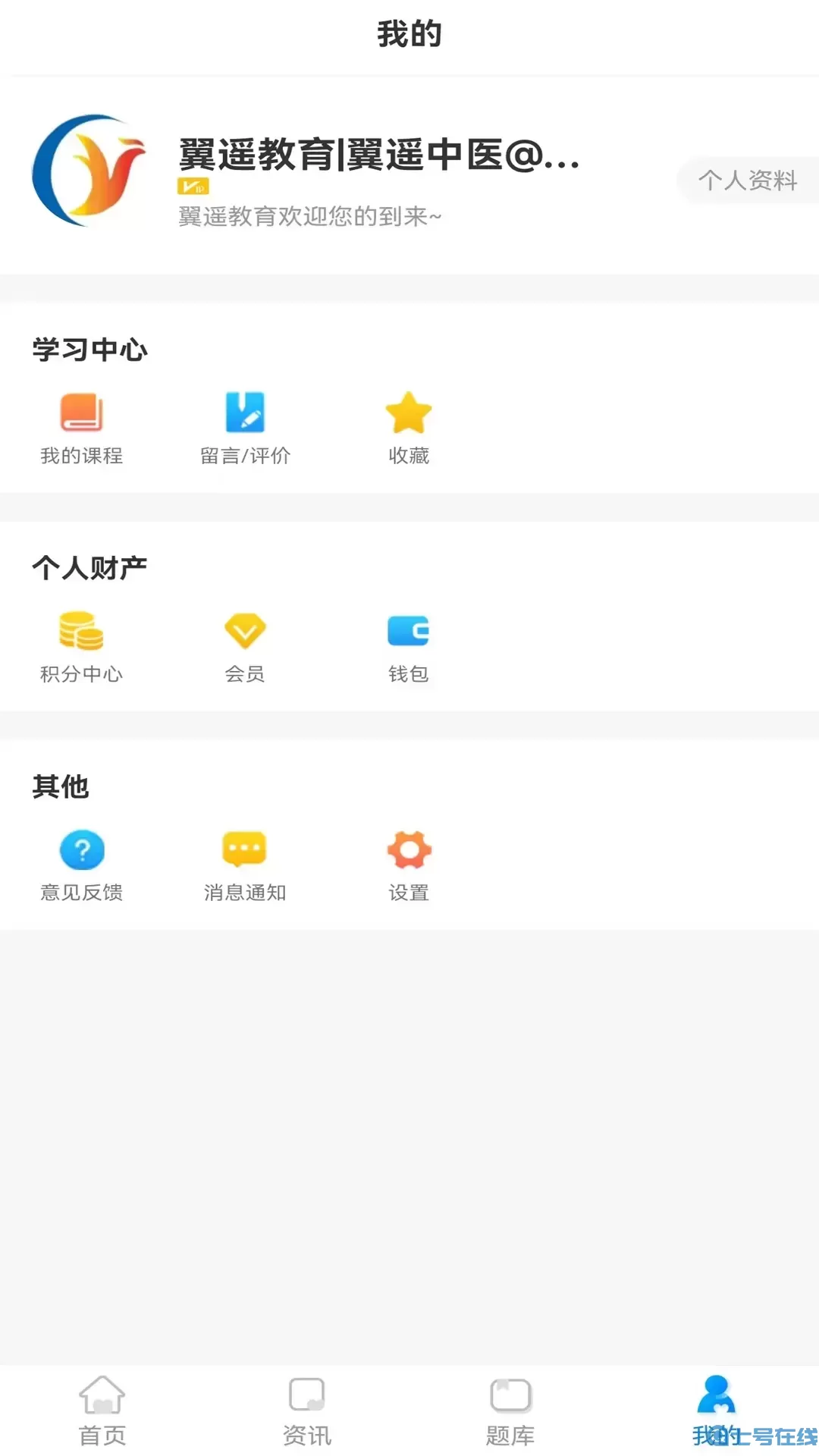
Task: Switch to the 资讯 news tab
Action: click(x=306, y=1409)
